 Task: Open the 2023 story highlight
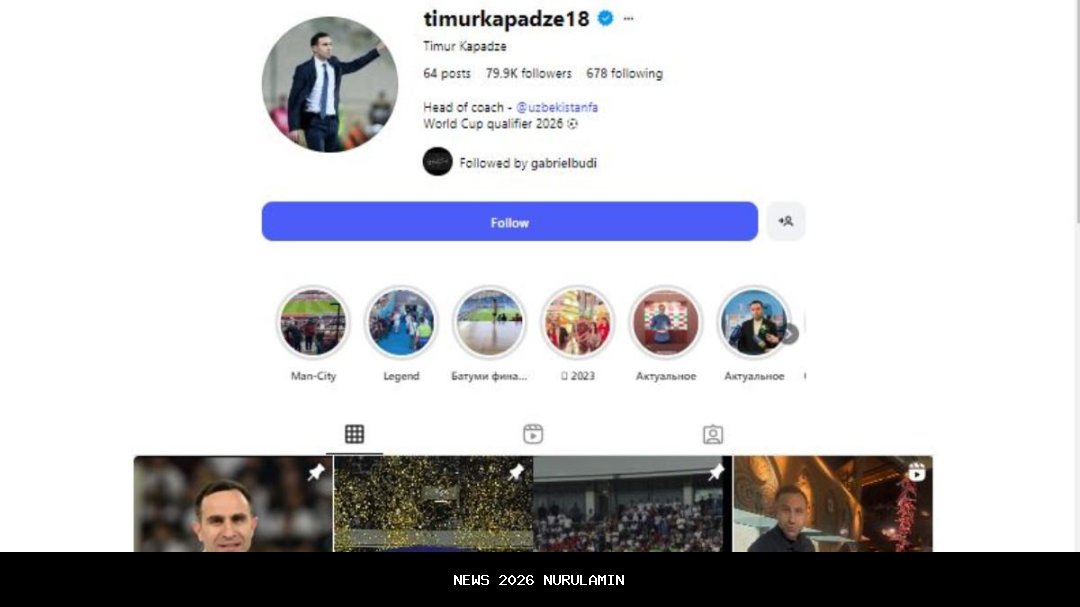[x=577, y=323]
